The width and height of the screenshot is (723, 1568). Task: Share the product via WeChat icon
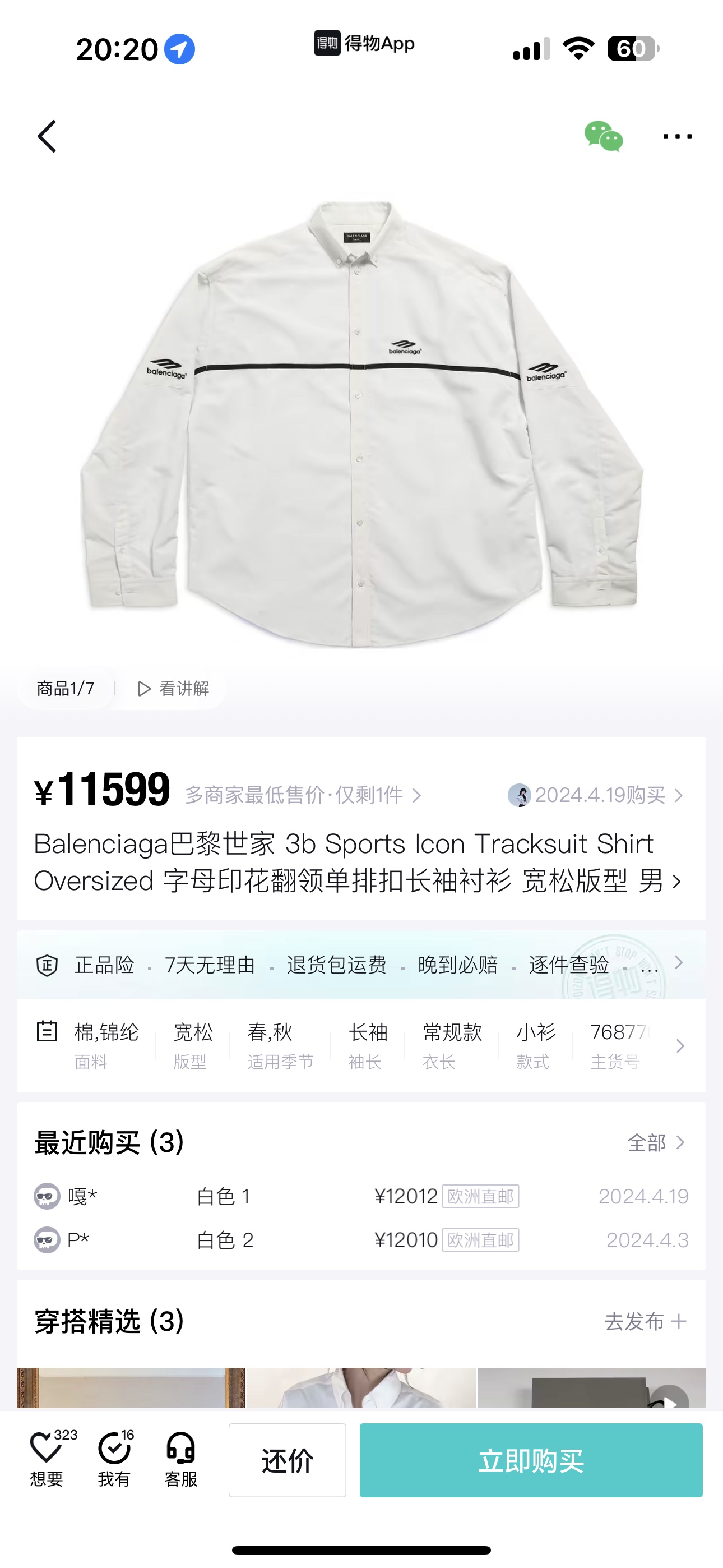[x=603, y=136]
